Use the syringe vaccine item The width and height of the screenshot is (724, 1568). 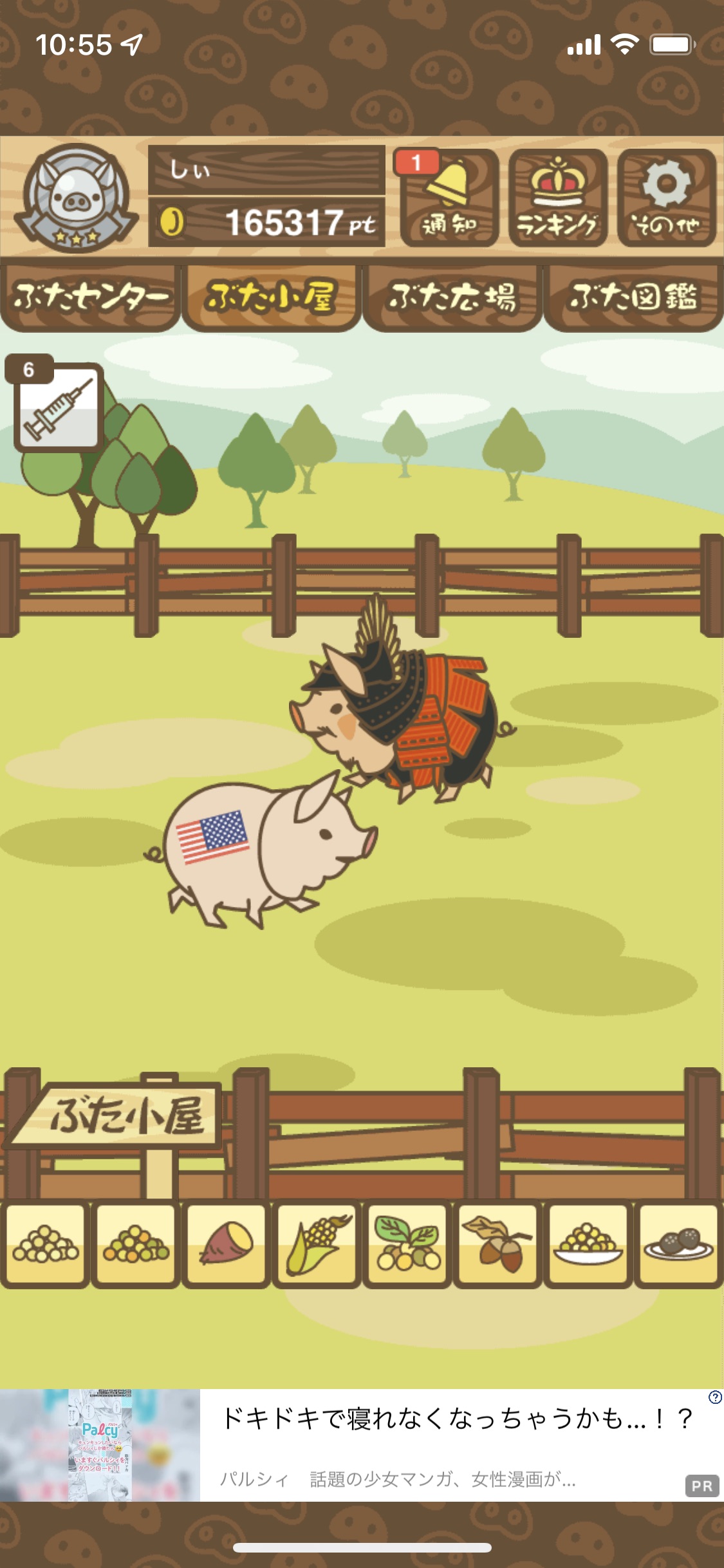[59, 407]
